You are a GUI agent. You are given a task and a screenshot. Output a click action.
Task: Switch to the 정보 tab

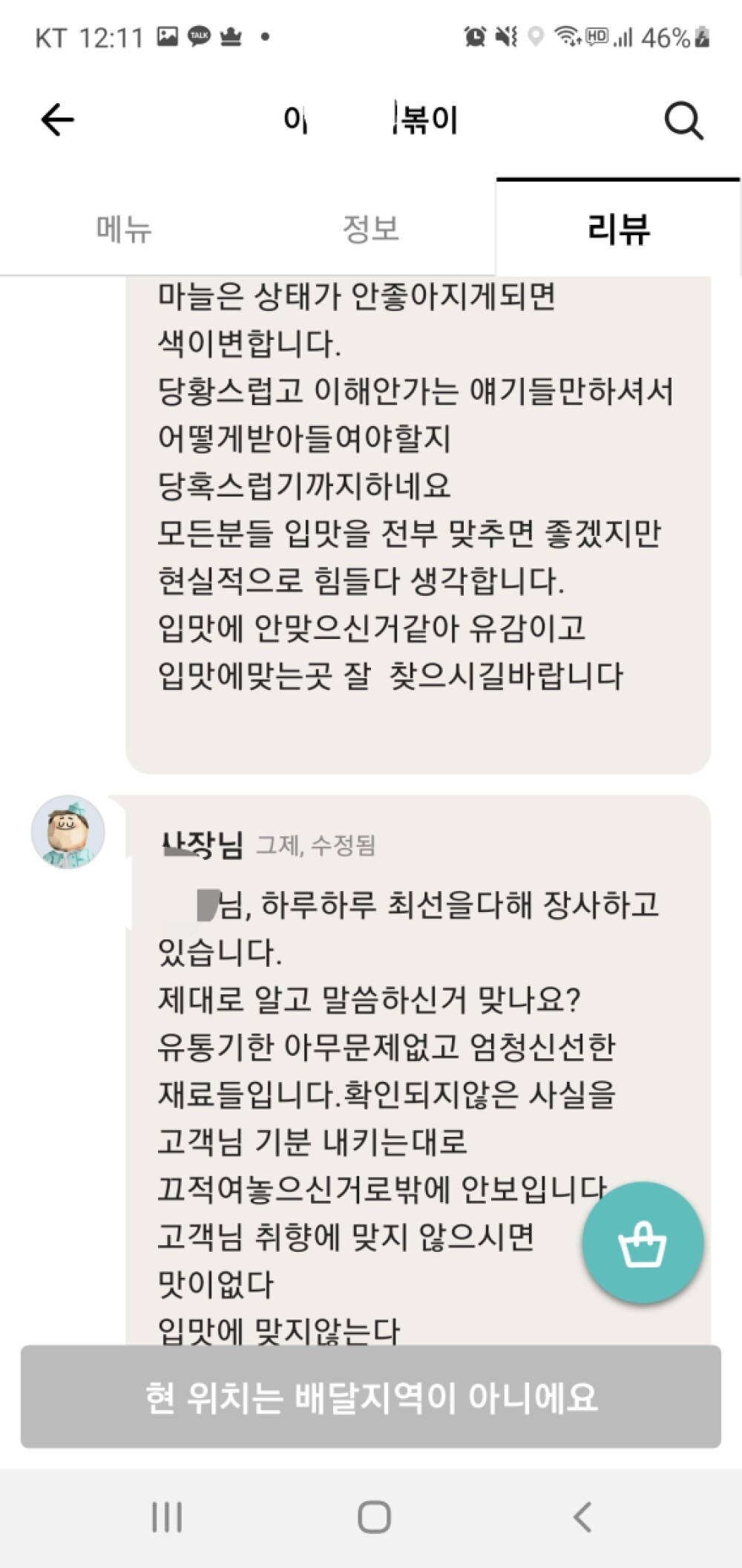pyautogui.click(x=371, y=229)
